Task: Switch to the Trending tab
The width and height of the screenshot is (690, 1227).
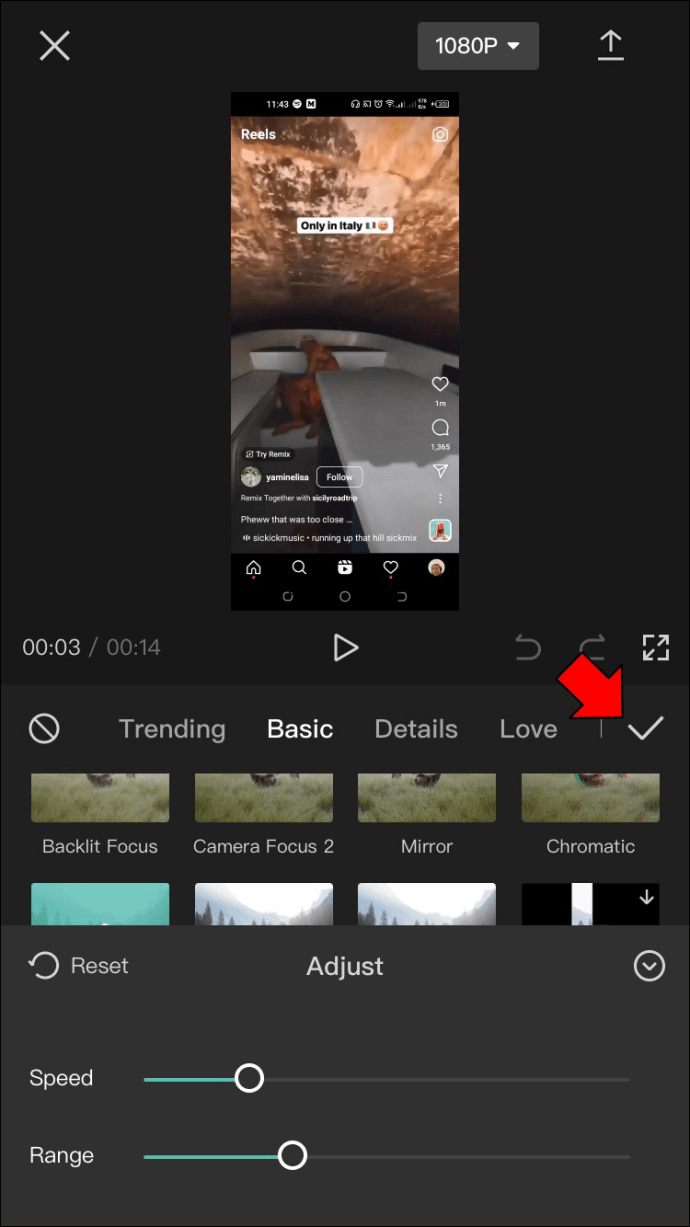Action: click(172, 729)
